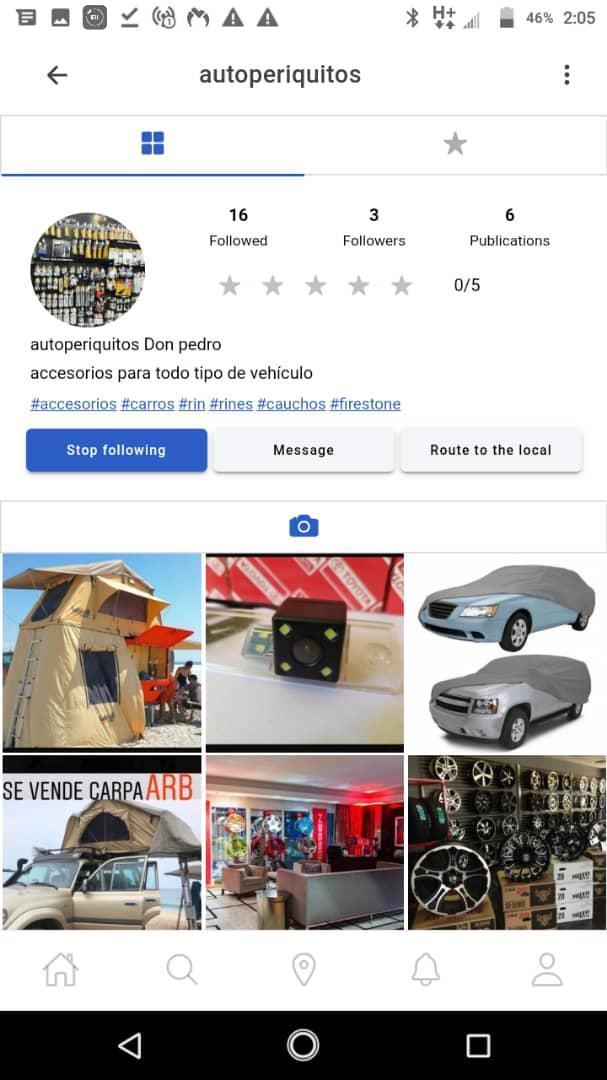The height and width of the screenshot is (1080, 607).
Task: Open the rooftop tent beach photo
Action: point(102,651)
